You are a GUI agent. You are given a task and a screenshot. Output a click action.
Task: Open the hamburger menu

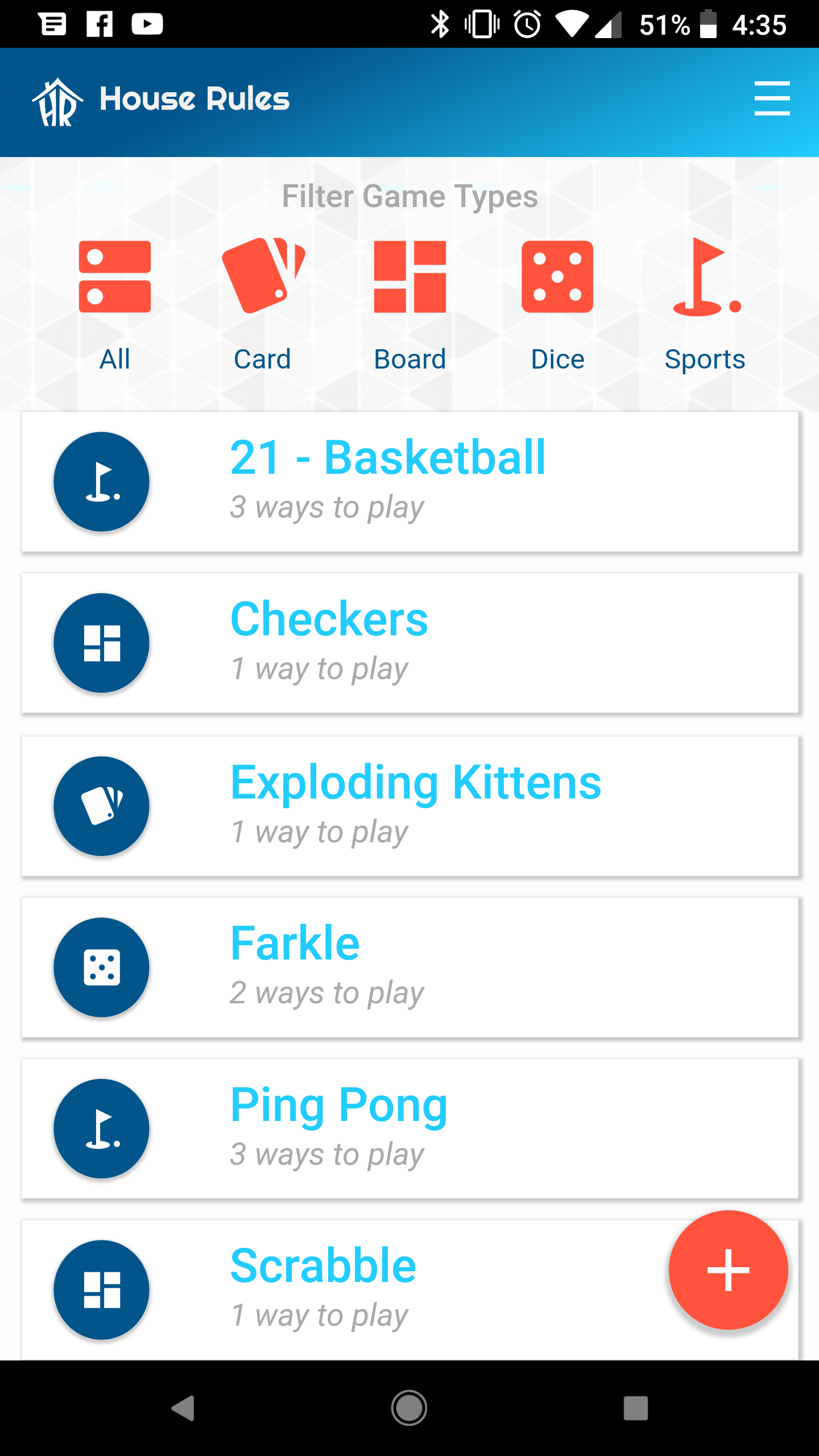(772, 98)
